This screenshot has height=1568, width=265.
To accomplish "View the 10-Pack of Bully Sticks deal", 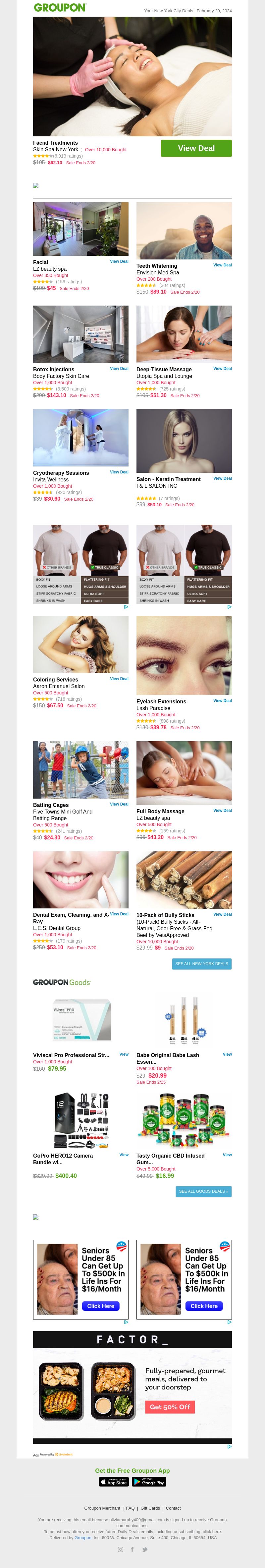I will 222,914.
